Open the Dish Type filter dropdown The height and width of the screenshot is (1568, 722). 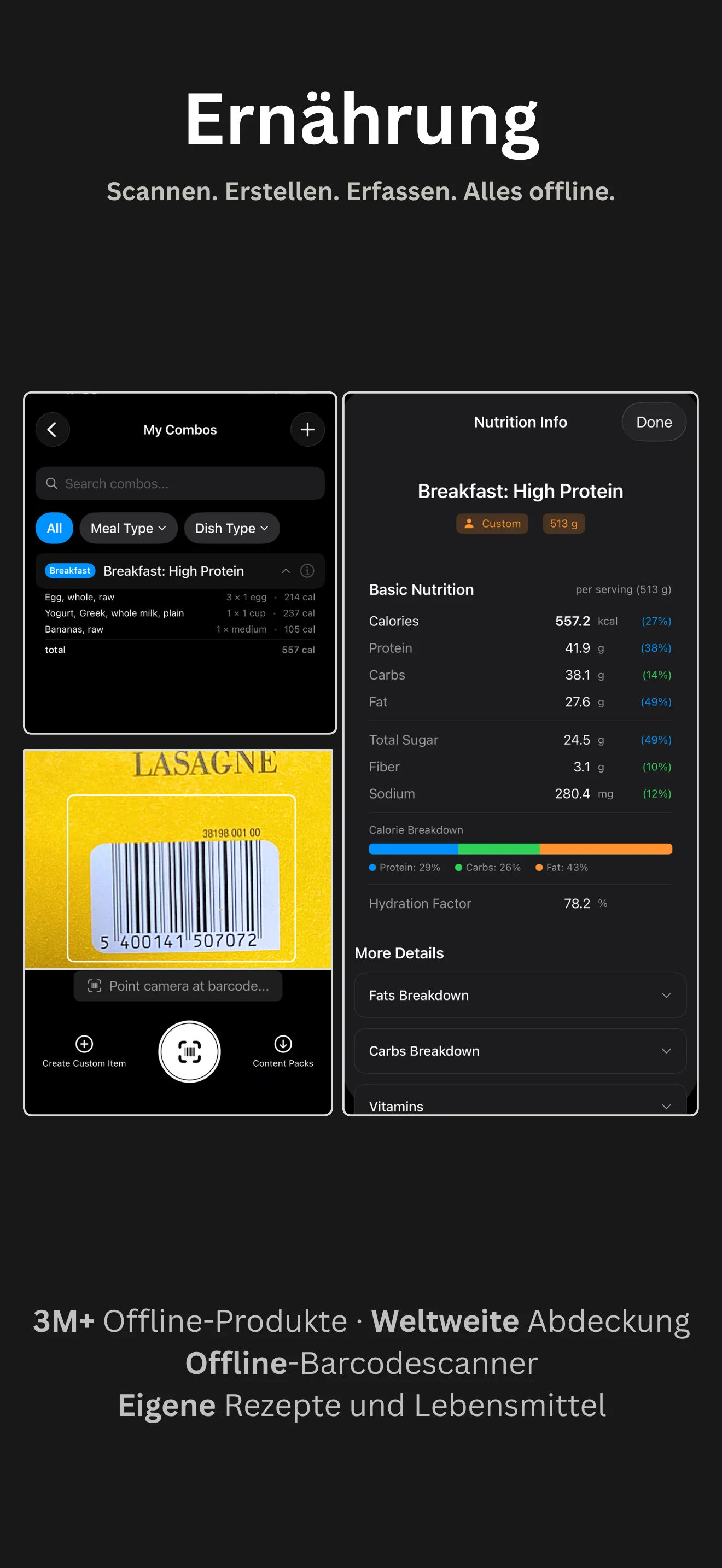click(x=231, y=528)
